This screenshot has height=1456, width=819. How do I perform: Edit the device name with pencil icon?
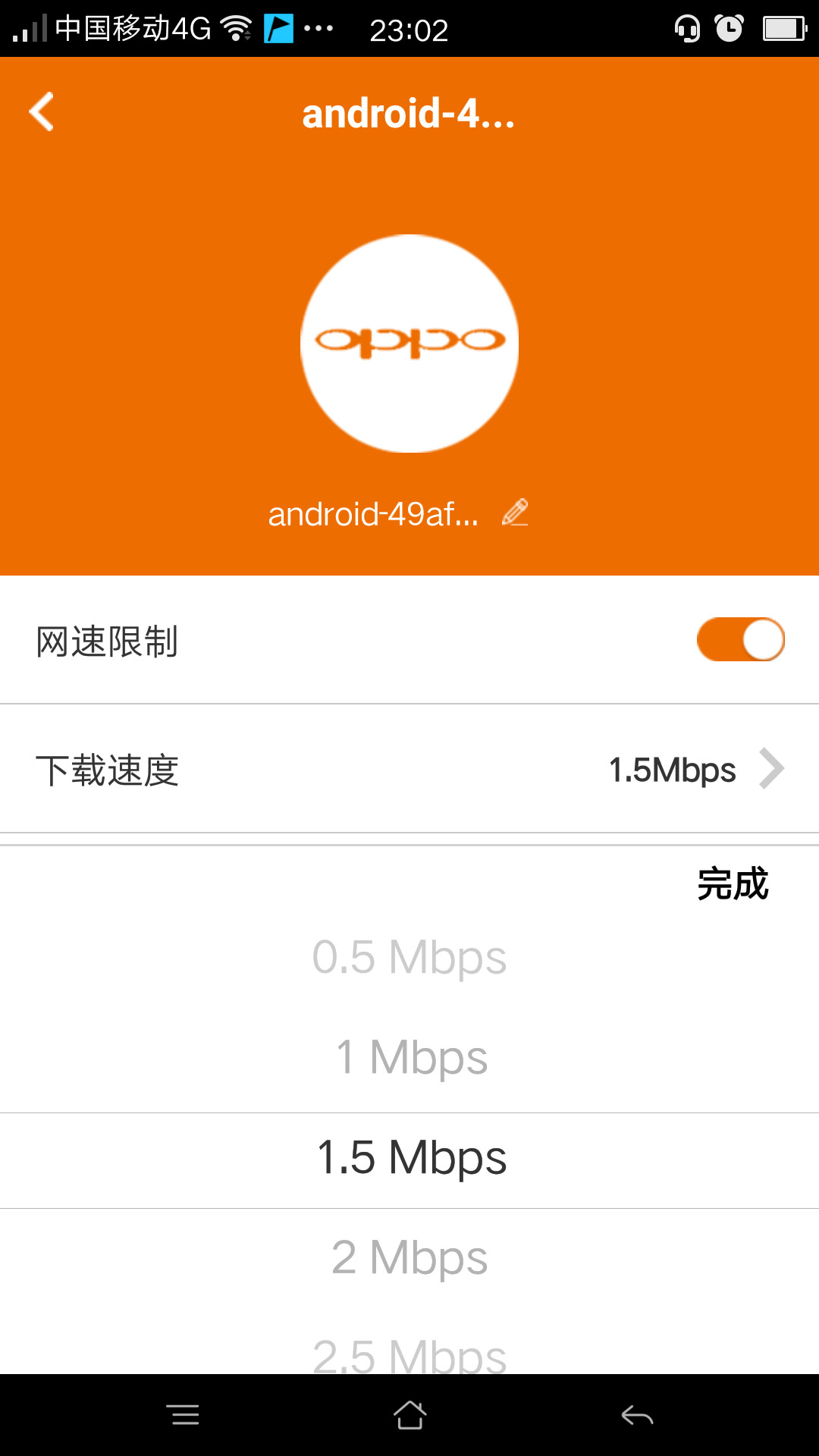coord(515,513)
